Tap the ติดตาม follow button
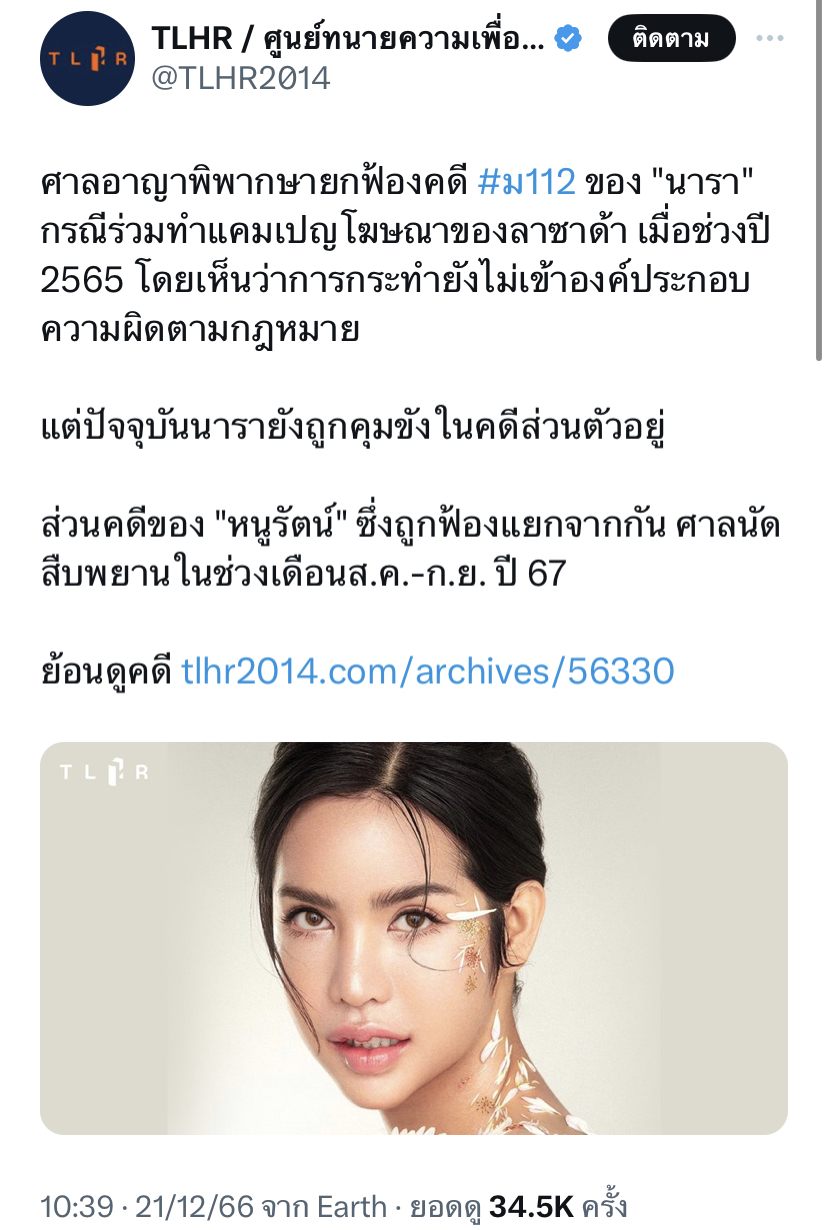This screenshot has width=828, height=1230. pos(671,40)
